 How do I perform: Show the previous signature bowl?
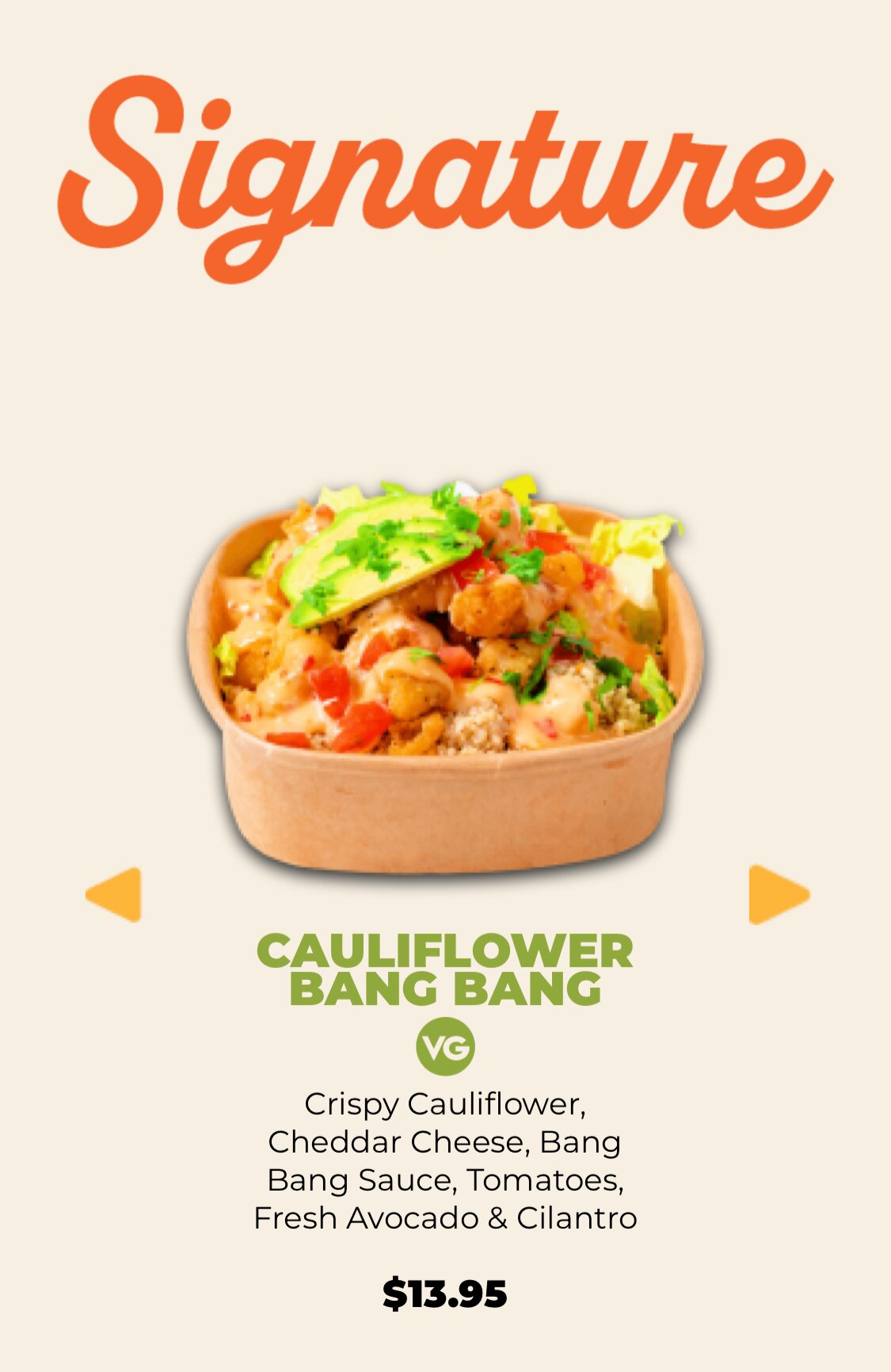116,894
